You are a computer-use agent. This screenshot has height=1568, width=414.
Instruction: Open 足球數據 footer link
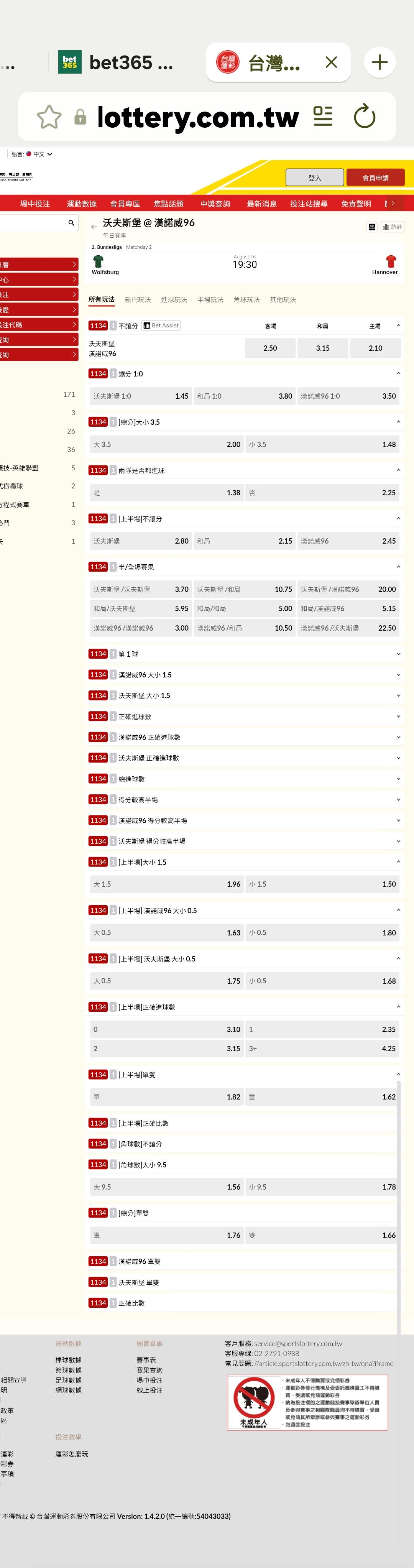(x=68, y=1380)
